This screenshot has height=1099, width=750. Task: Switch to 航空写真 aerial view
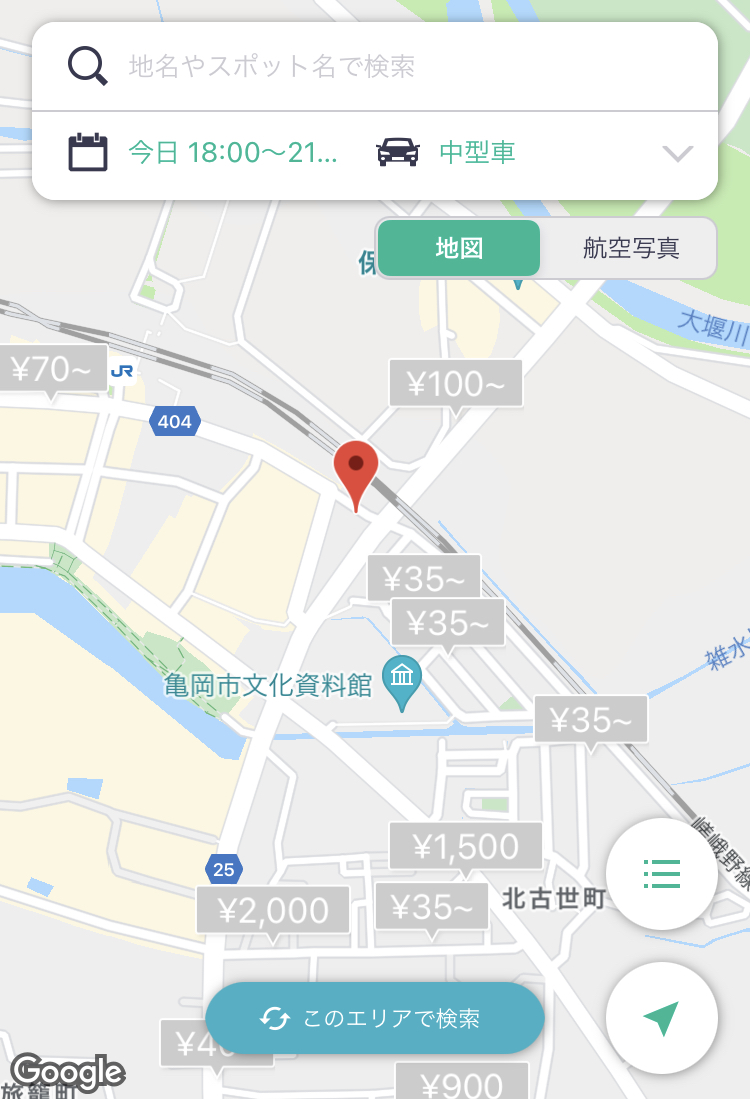(x=630, y=248)
